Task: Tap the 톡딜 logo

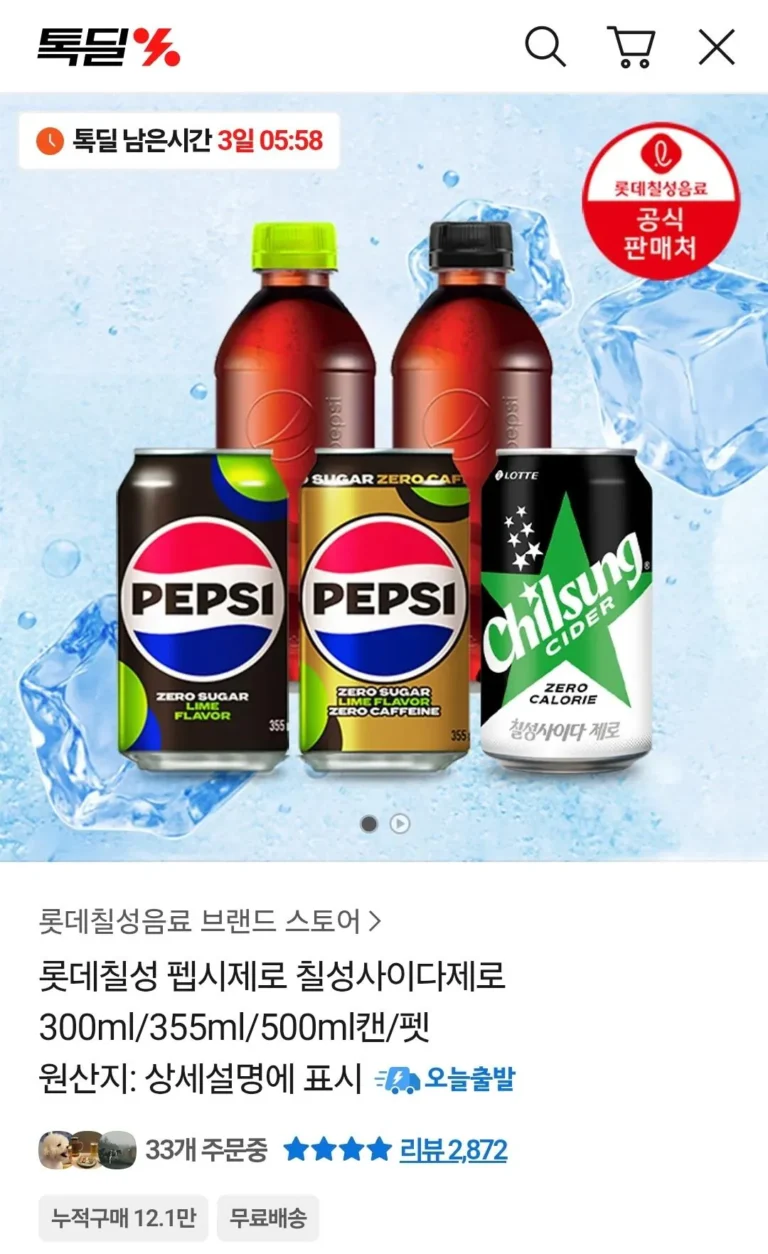Action: point(108,47)
